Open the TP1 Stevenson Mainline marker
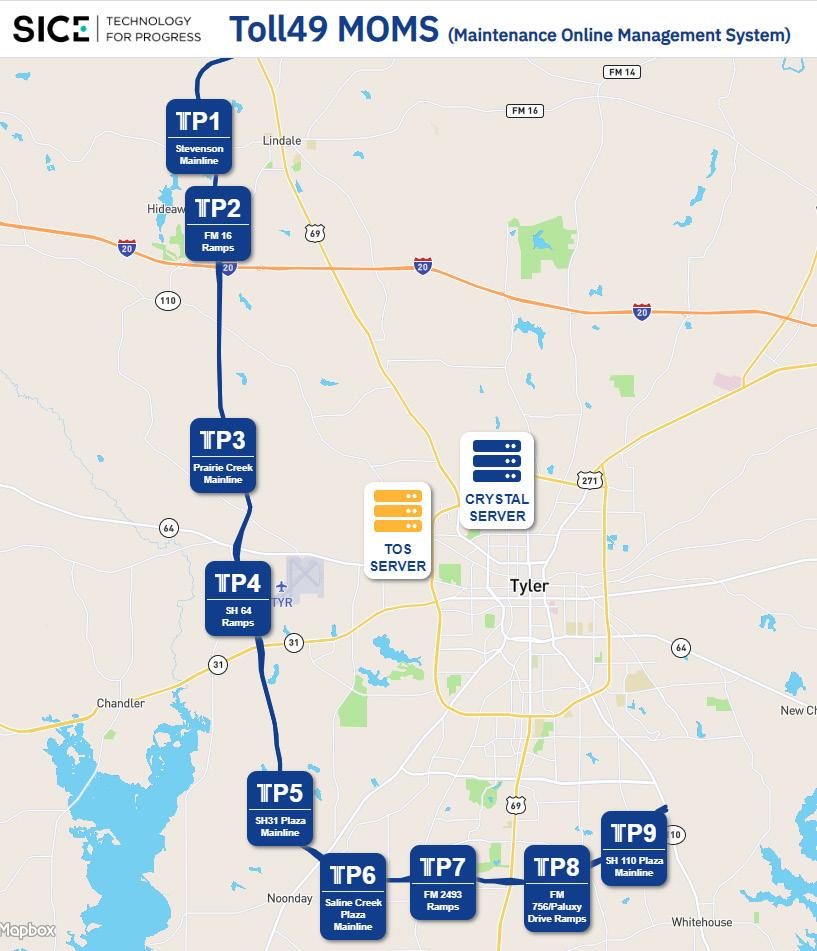Screen dimensions: 817x951 pos(199,134)
